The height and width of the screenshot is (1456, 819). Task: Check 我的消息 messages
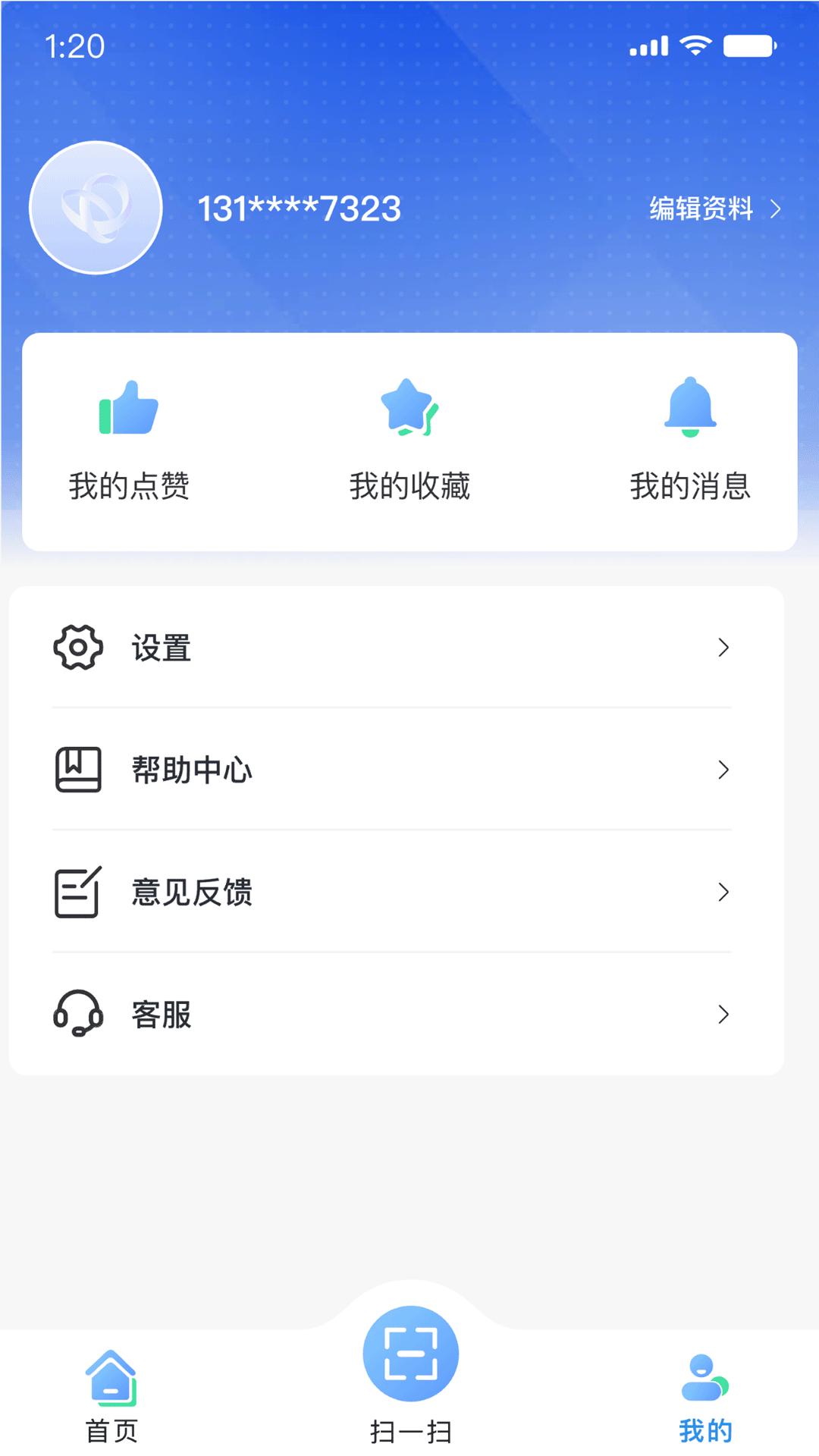[690, 441]
